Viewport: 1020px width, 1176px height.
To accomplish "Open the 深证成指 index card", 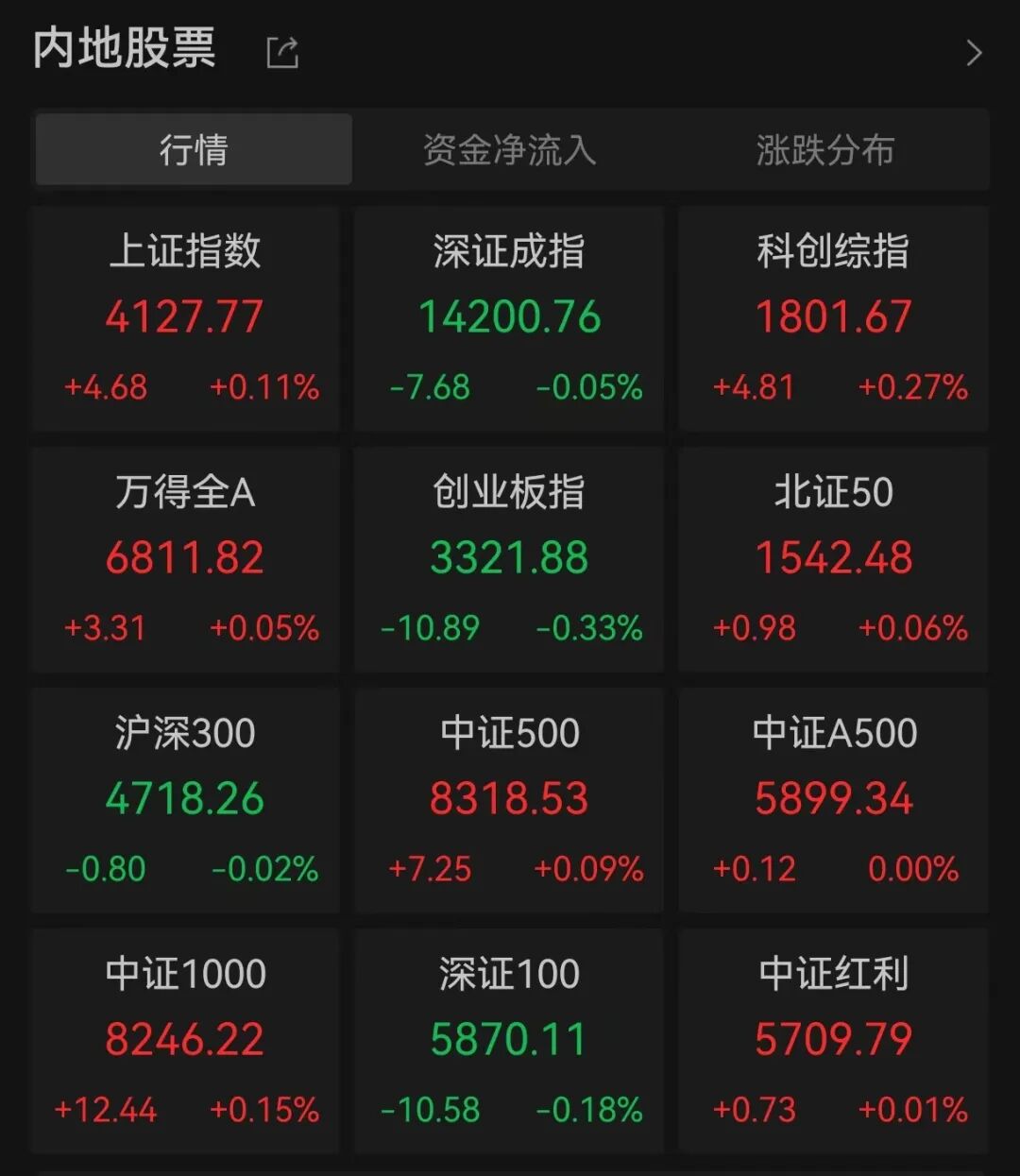I will tap(509, 318).
